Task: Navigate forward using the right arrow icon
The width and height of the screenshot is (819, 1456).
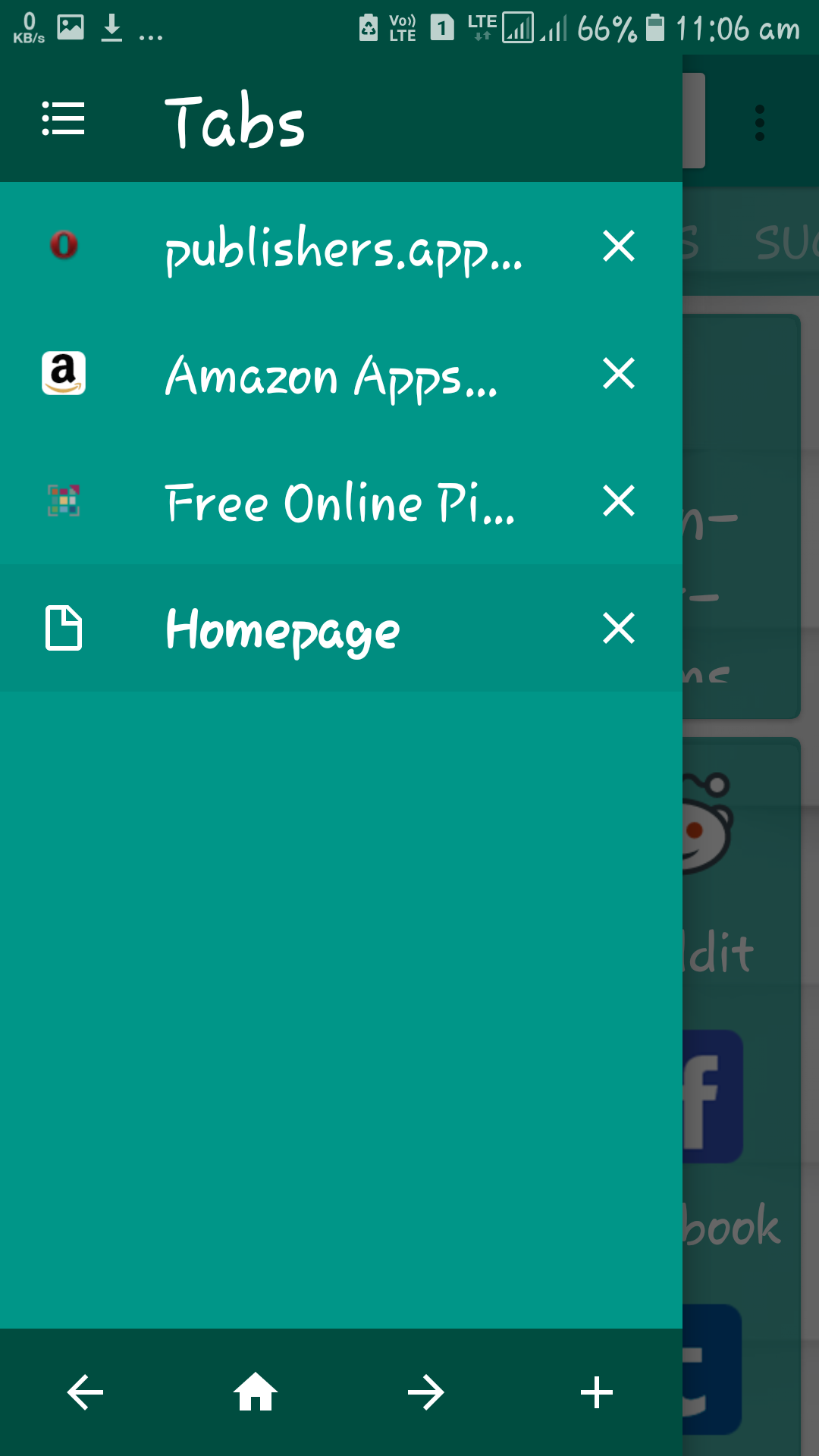Action: coord(426,1392)
